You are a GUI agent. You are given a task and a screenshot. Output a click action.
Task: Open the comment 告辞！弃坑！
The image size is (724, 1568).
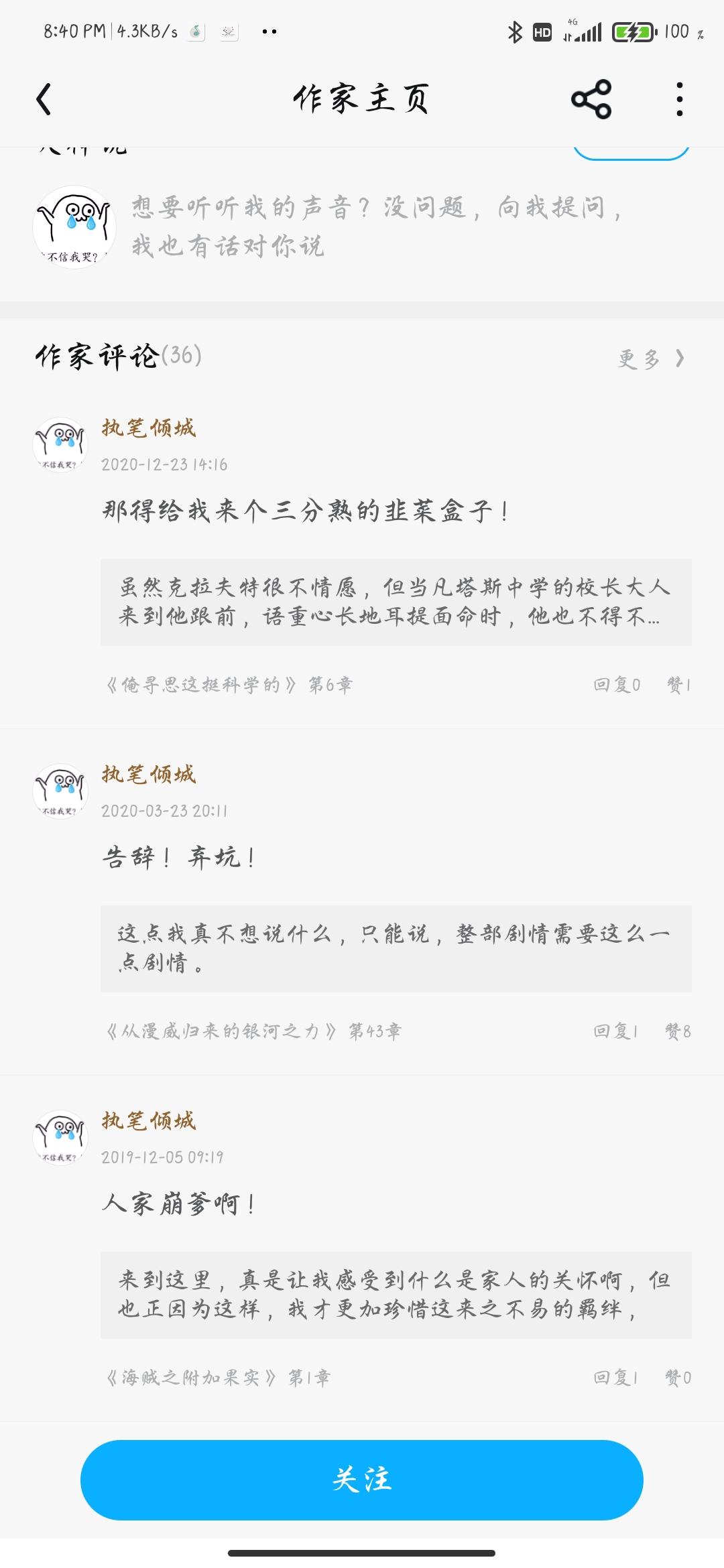click(x=178, y=858)
